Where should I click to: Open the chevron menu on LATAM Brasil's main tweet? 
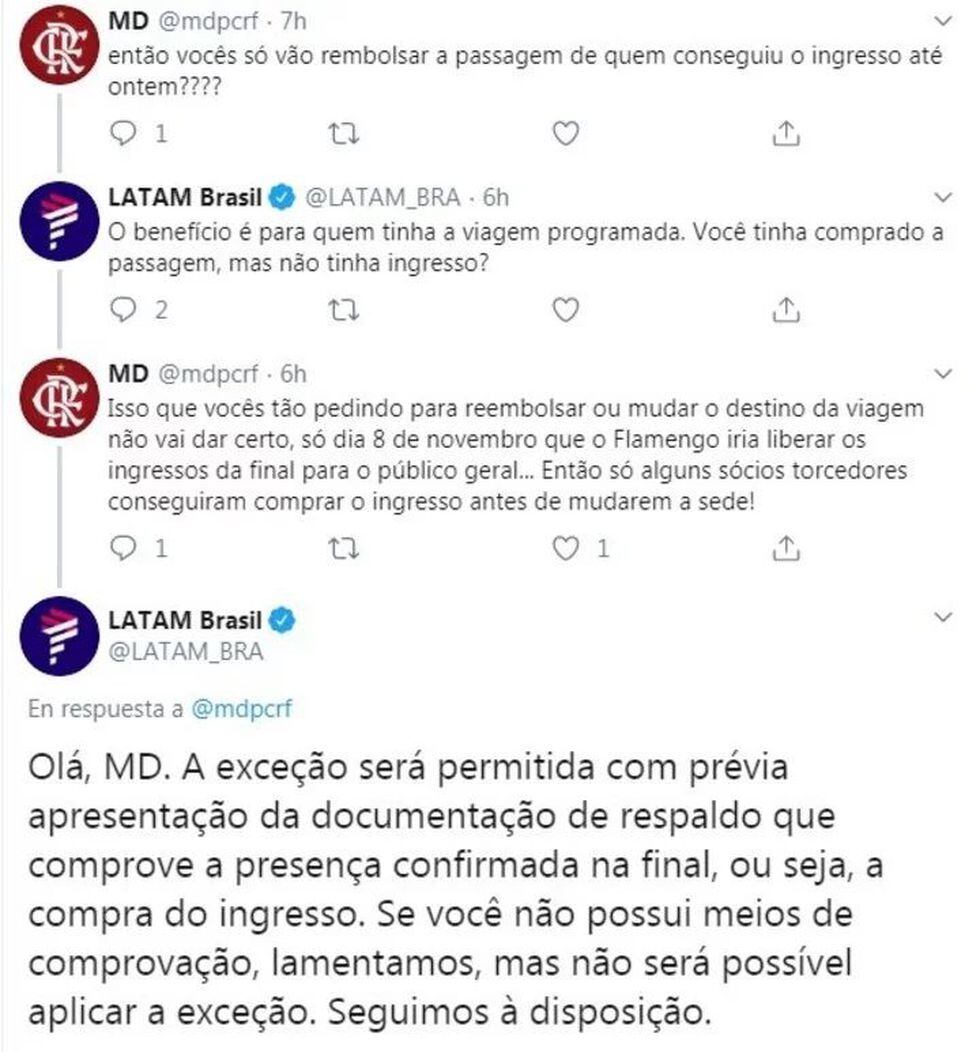tap(943, 618)
